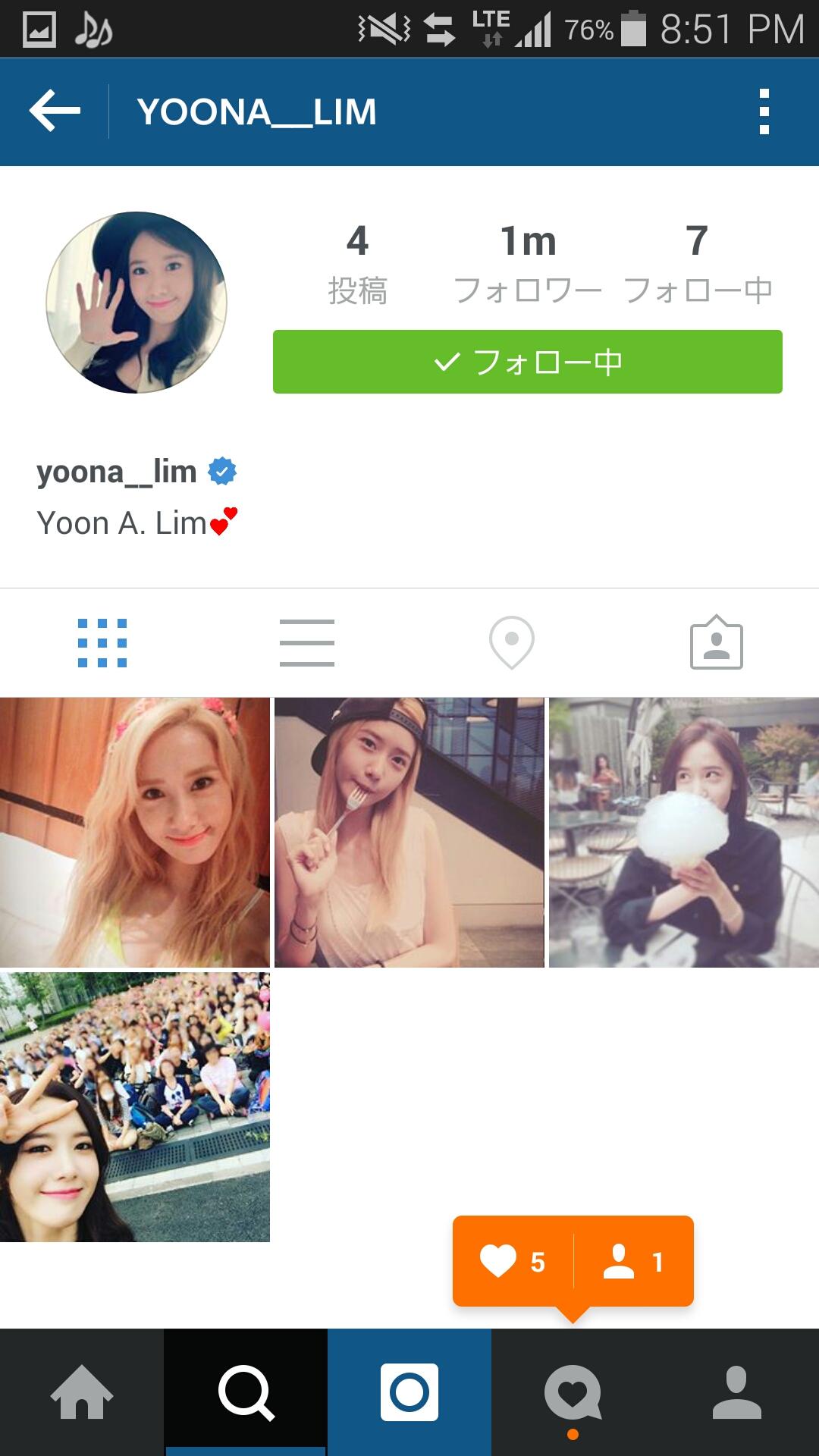Switch to the search explore tab
This screenshot has width=819, height=1456.
[x=246, y=1392]
